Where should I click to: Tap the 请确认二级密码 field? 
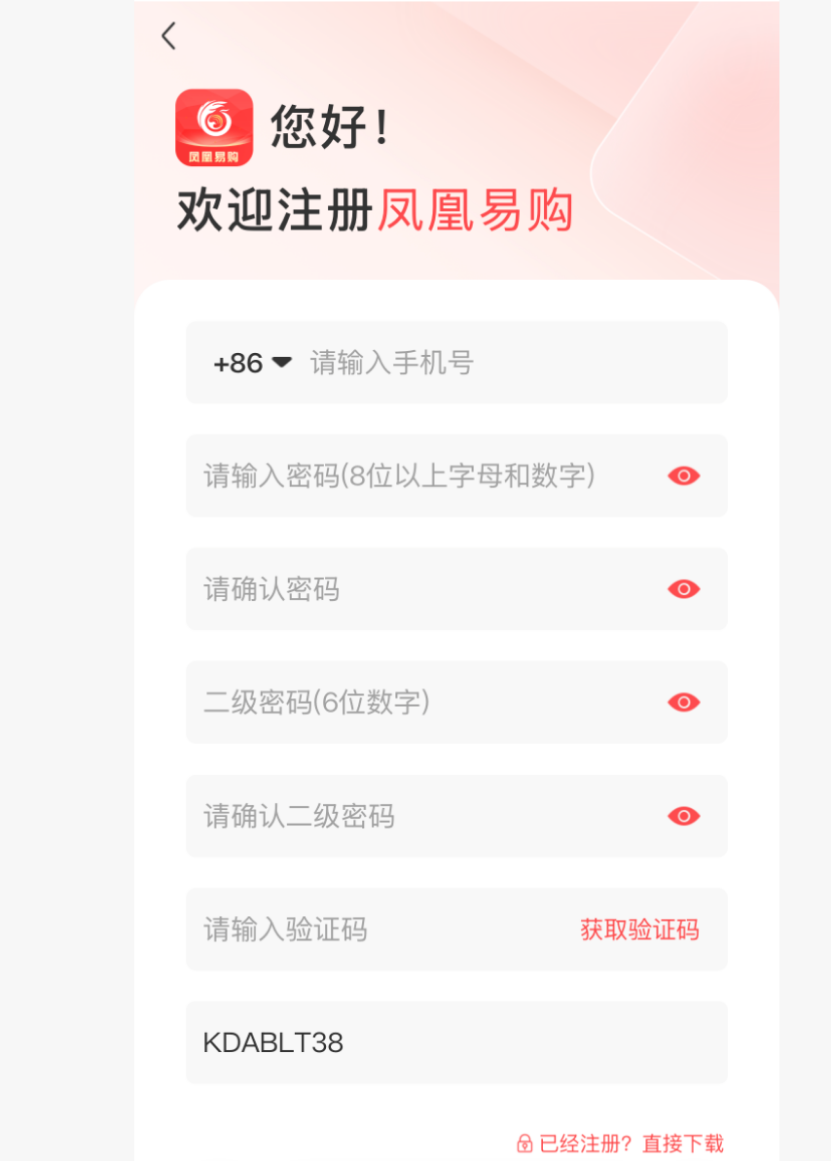click(x=420, y=816)
